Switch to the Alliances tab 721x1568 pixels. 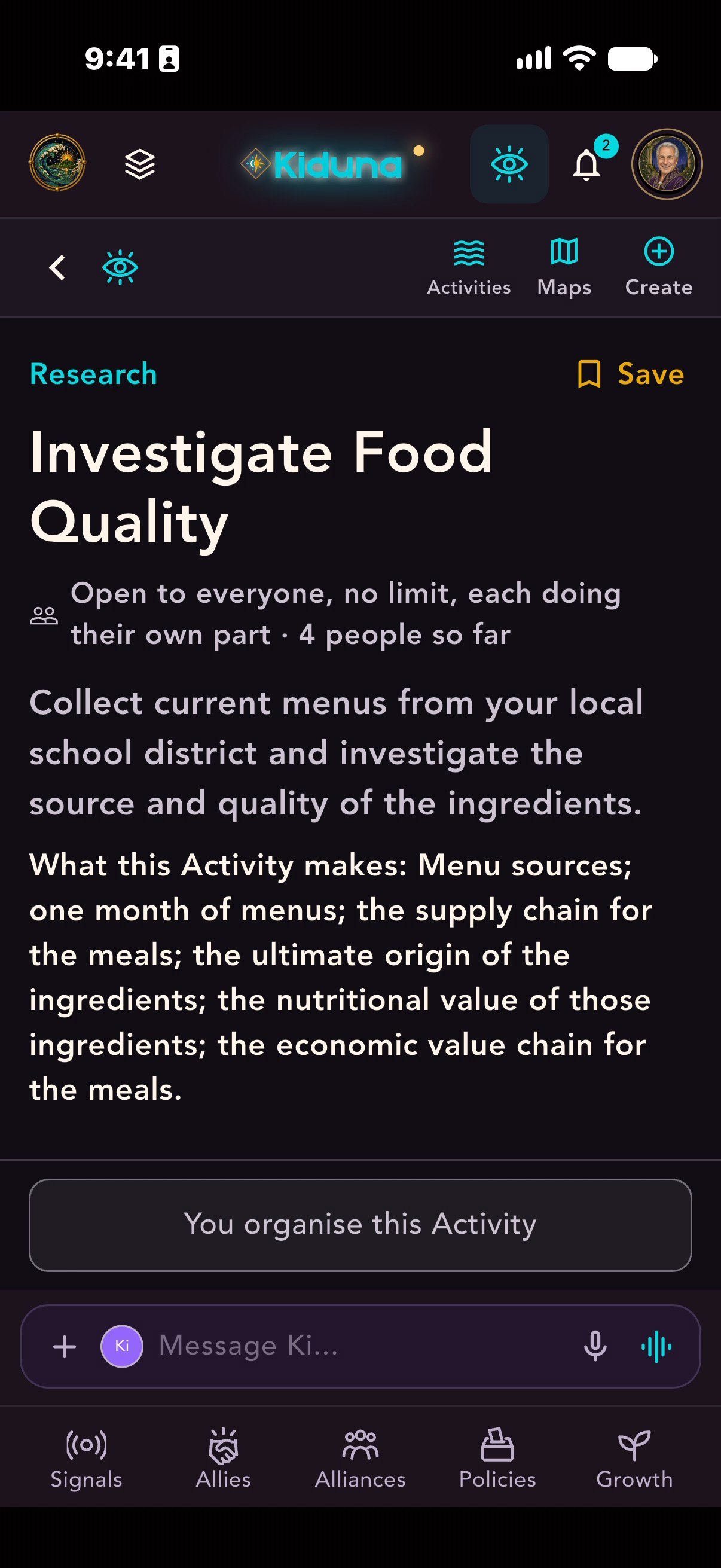tap(360, 1459)
